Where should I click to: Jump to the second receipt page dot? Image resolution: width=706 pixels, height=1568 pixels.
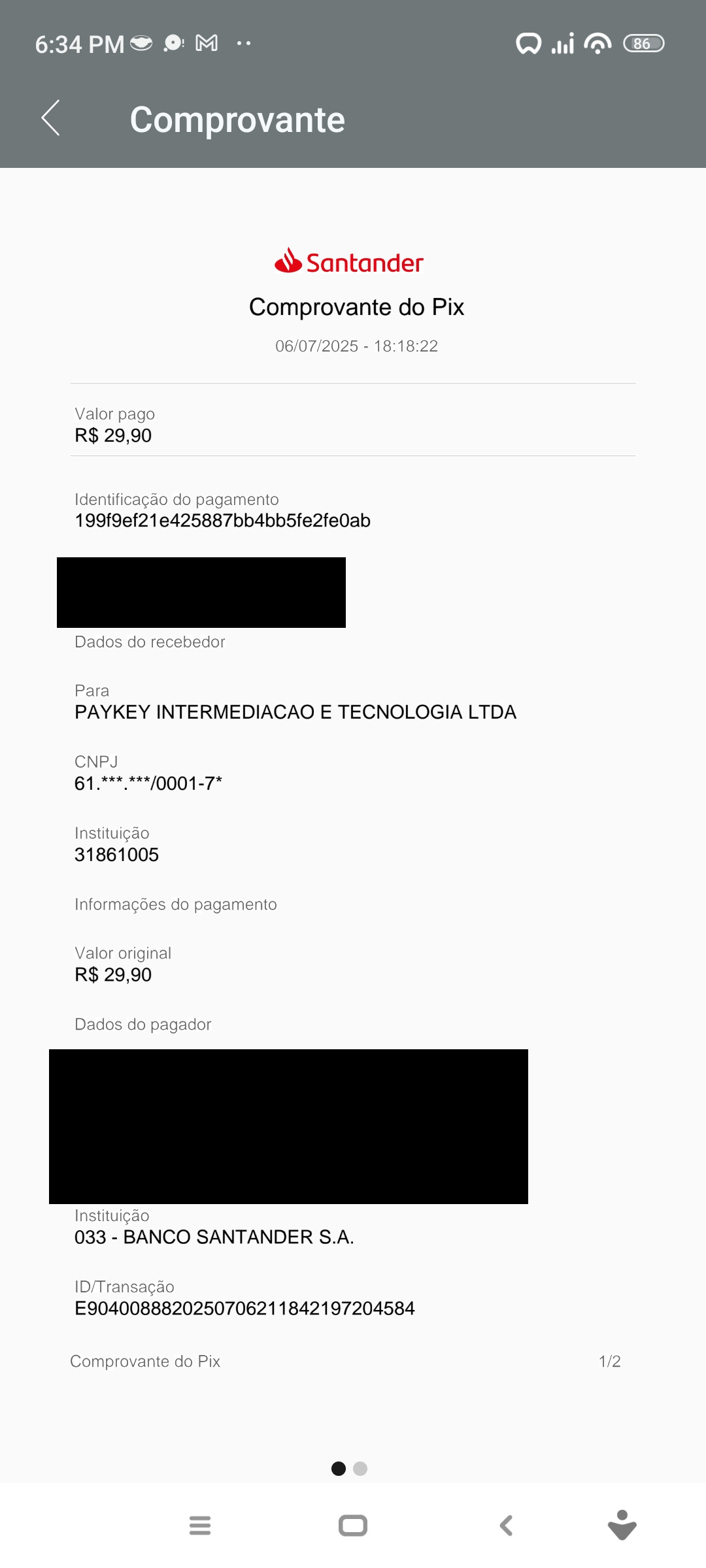coord(360,1469)
